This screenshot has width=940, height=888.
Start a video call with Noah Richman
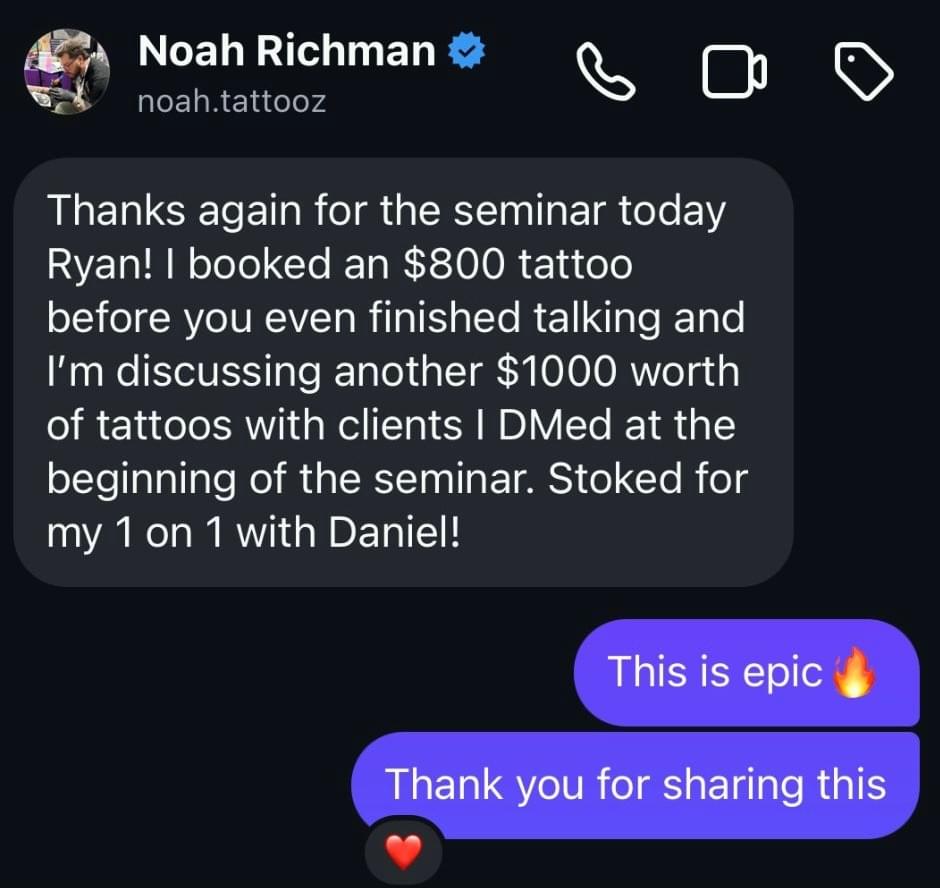point(734,73)
